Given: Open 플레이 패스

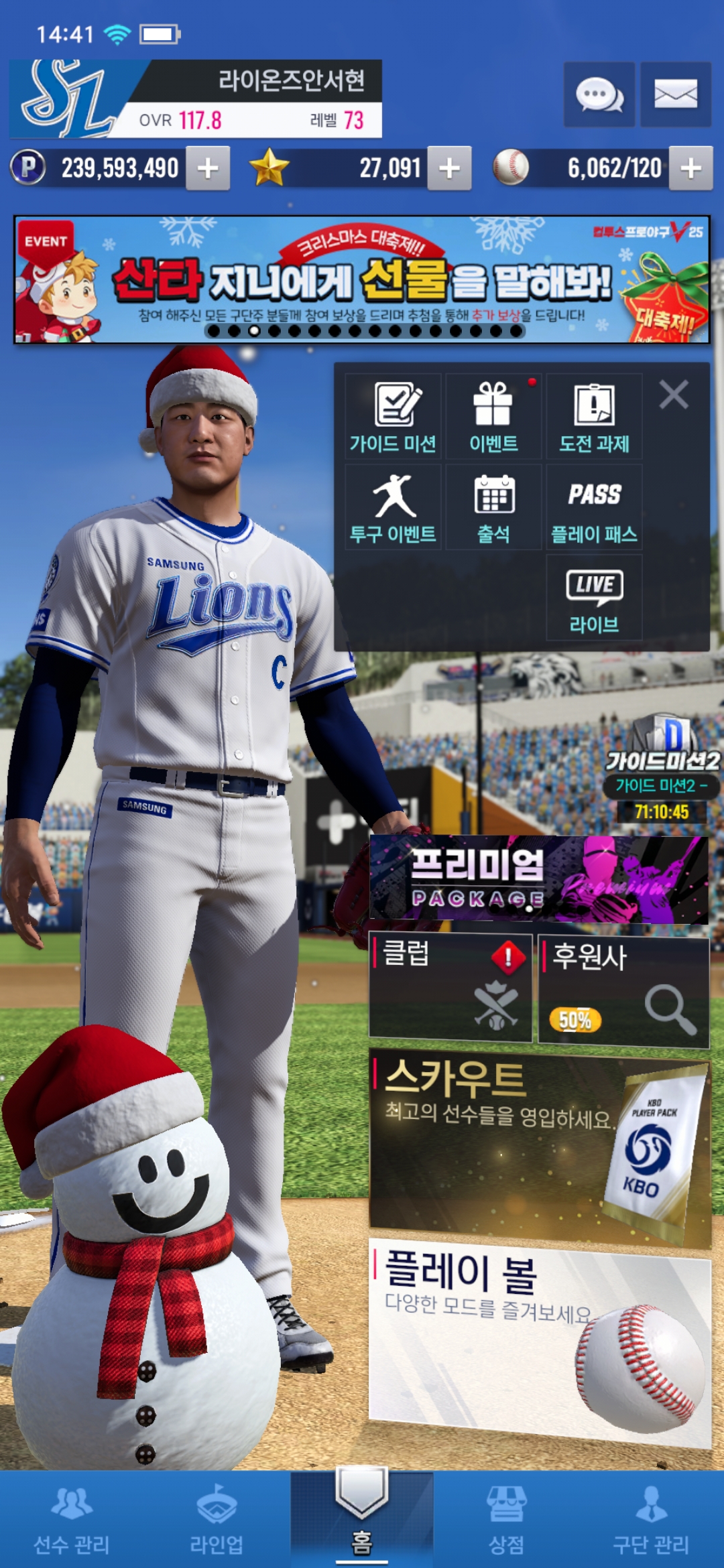Looking at the screenshot, I should tap(594, 507).
